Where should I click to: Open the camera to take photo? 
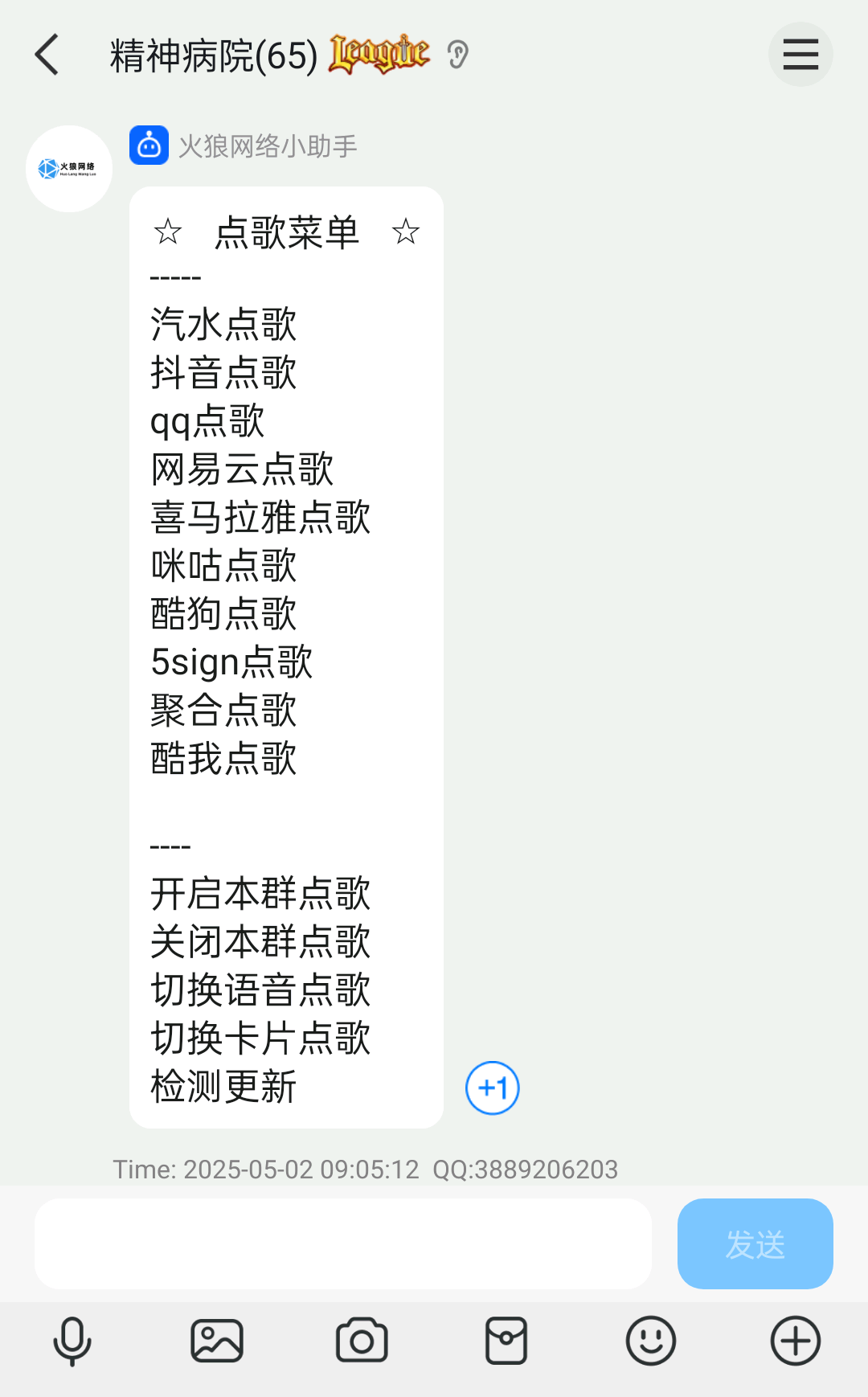point(362,1341)
